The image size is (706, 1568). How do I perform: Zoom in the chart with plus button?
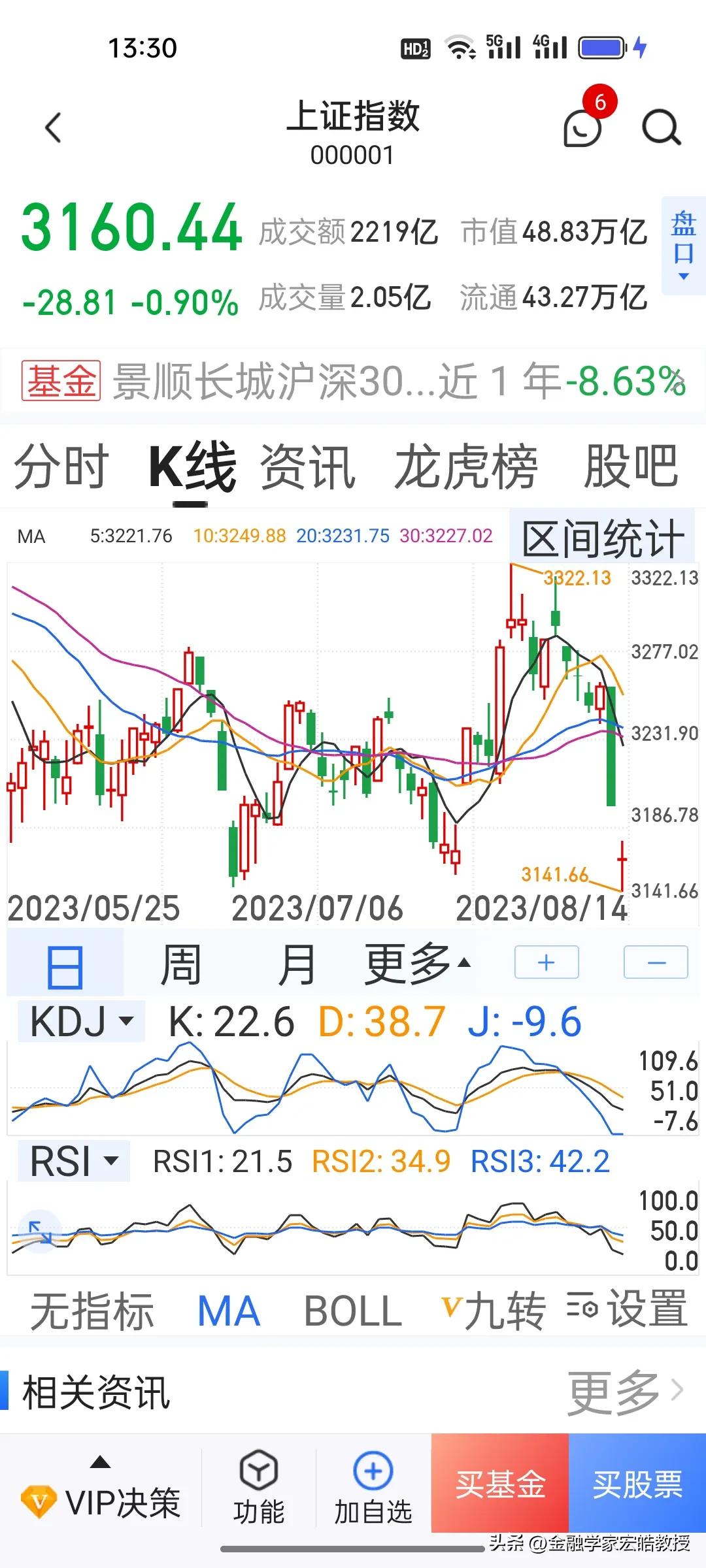click(x=546, y=962)
